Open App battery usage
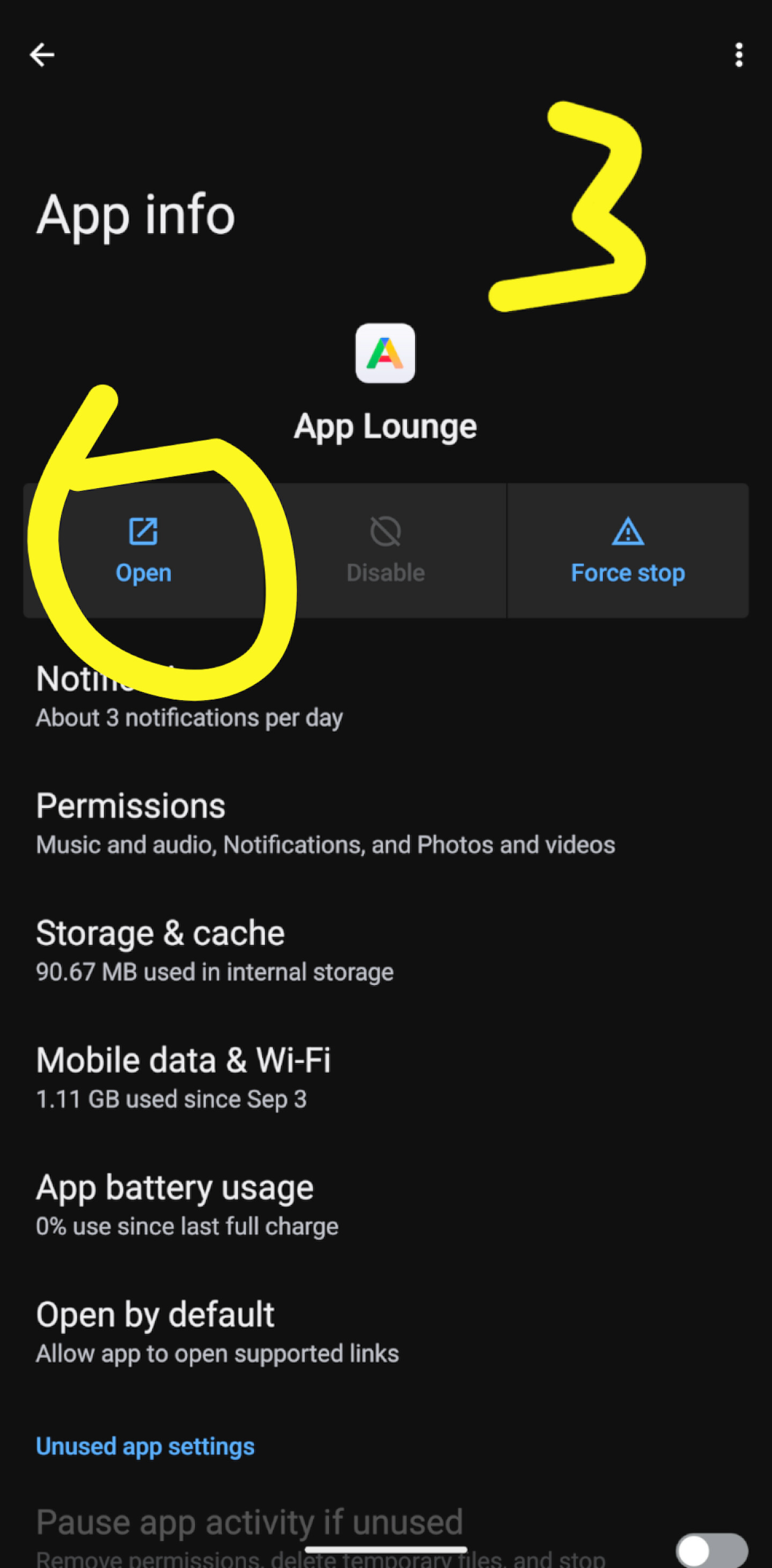 (x=386, y=1204)
